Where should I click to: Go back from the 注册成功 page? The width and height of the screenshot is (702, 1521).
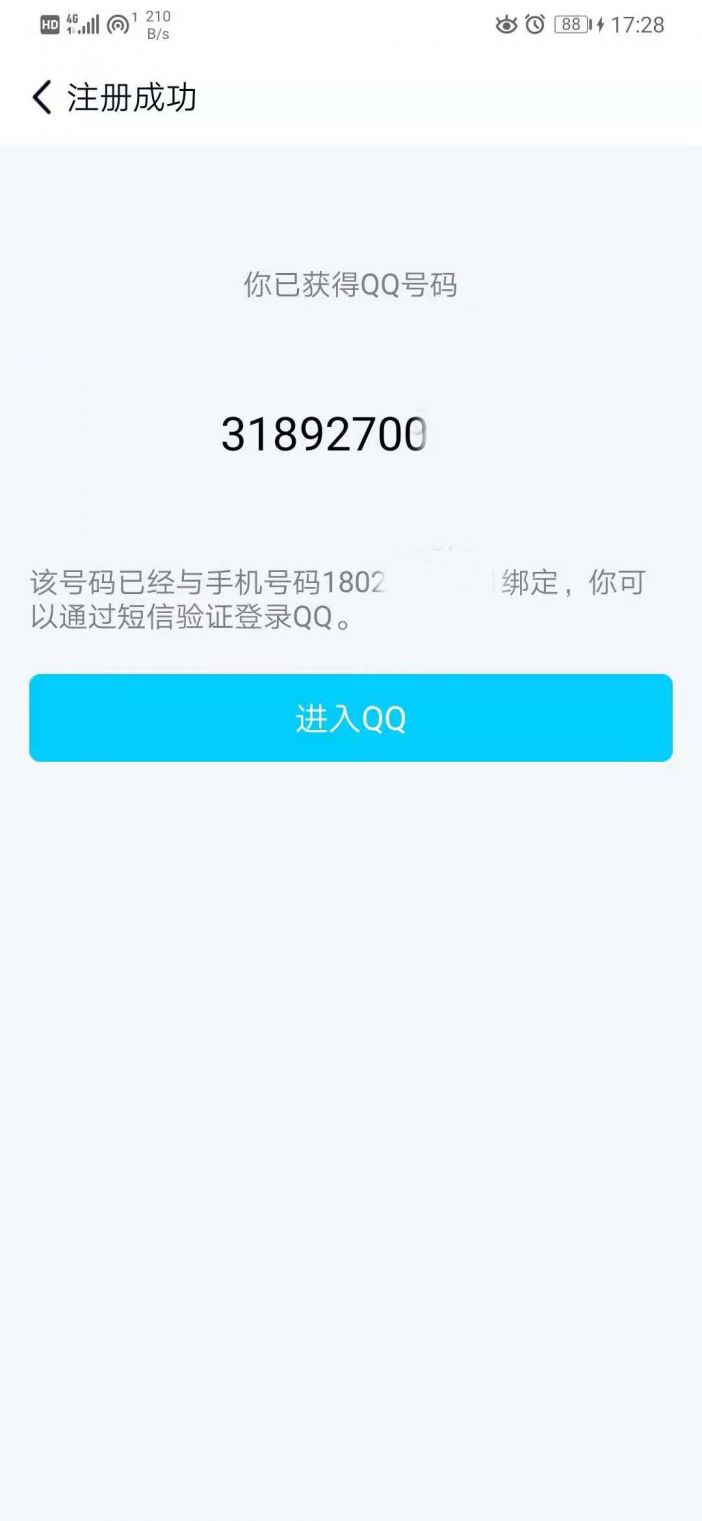click(x=42, y=98)
